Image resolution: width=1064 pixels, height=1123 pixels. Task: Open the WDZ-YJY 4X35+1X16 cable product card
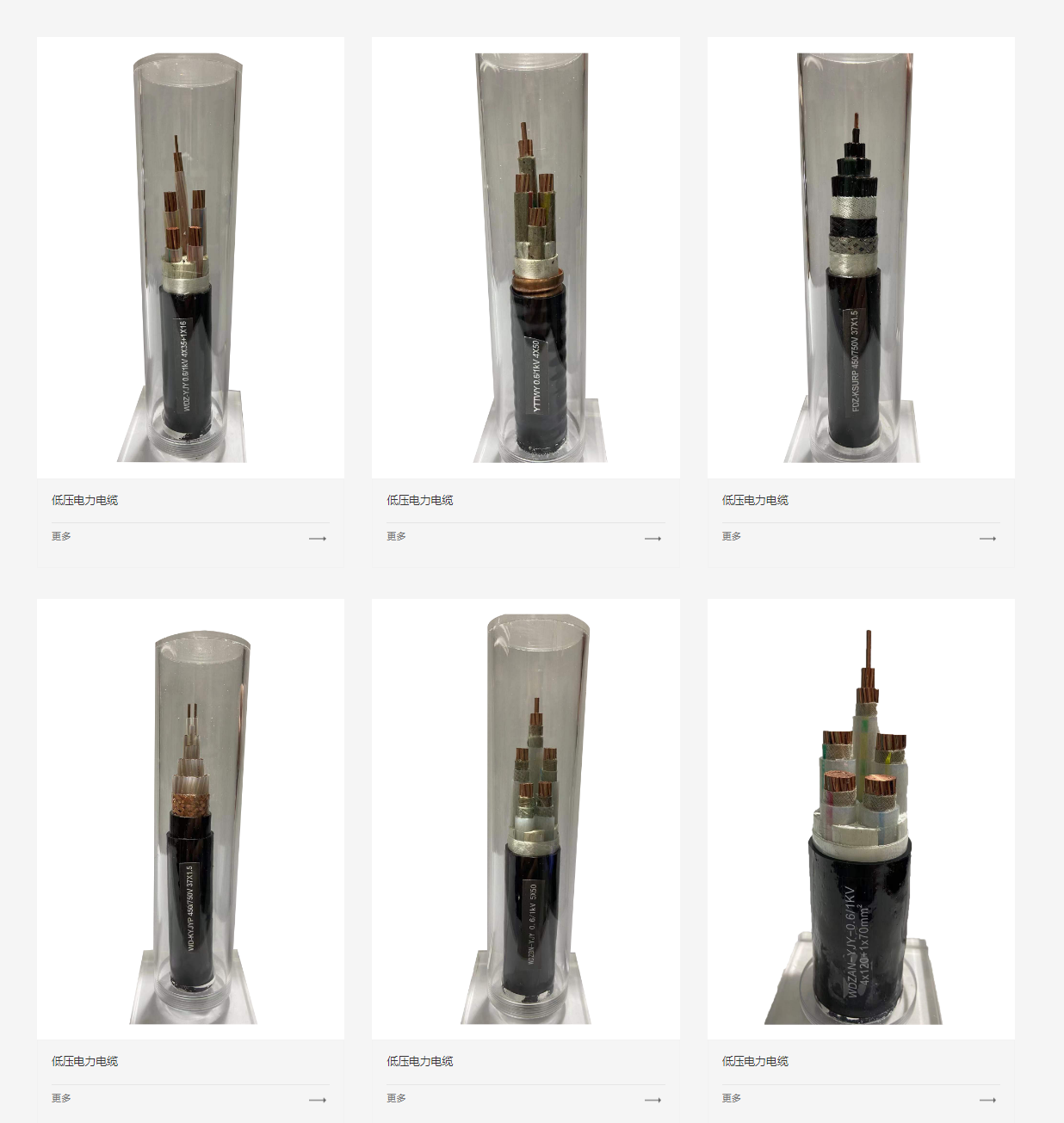(x=190, y=258)
